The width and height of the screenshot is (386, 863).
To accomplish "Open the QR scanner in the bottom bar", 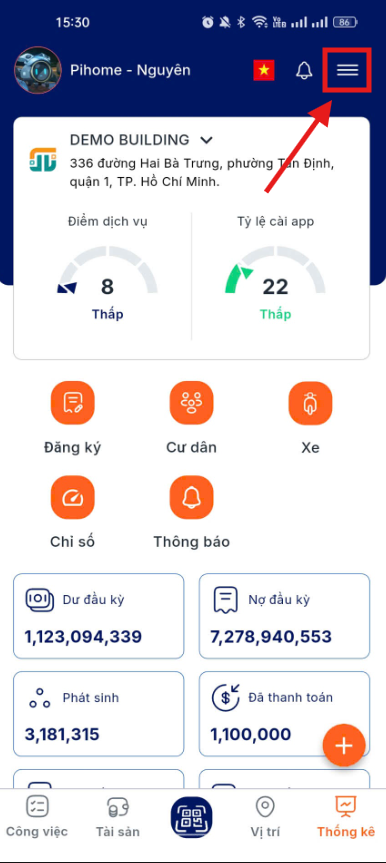I will point(191,817).
